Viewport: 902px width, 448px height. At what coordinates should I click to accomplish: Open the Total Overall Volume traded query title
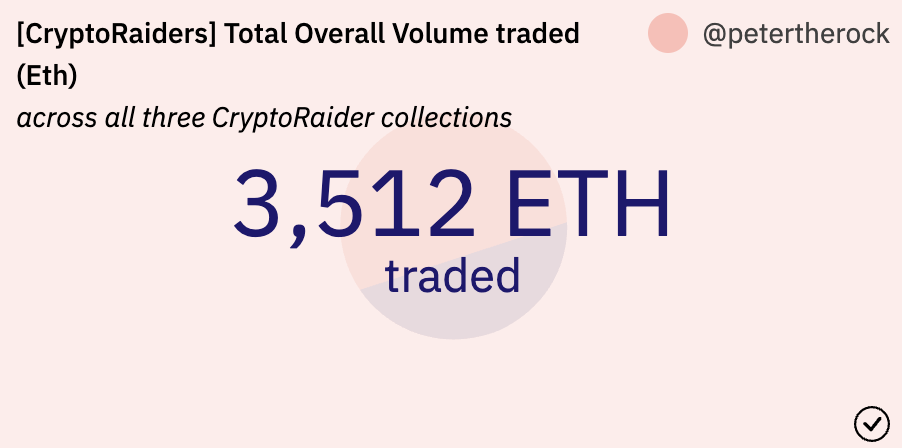pos(298,55)
